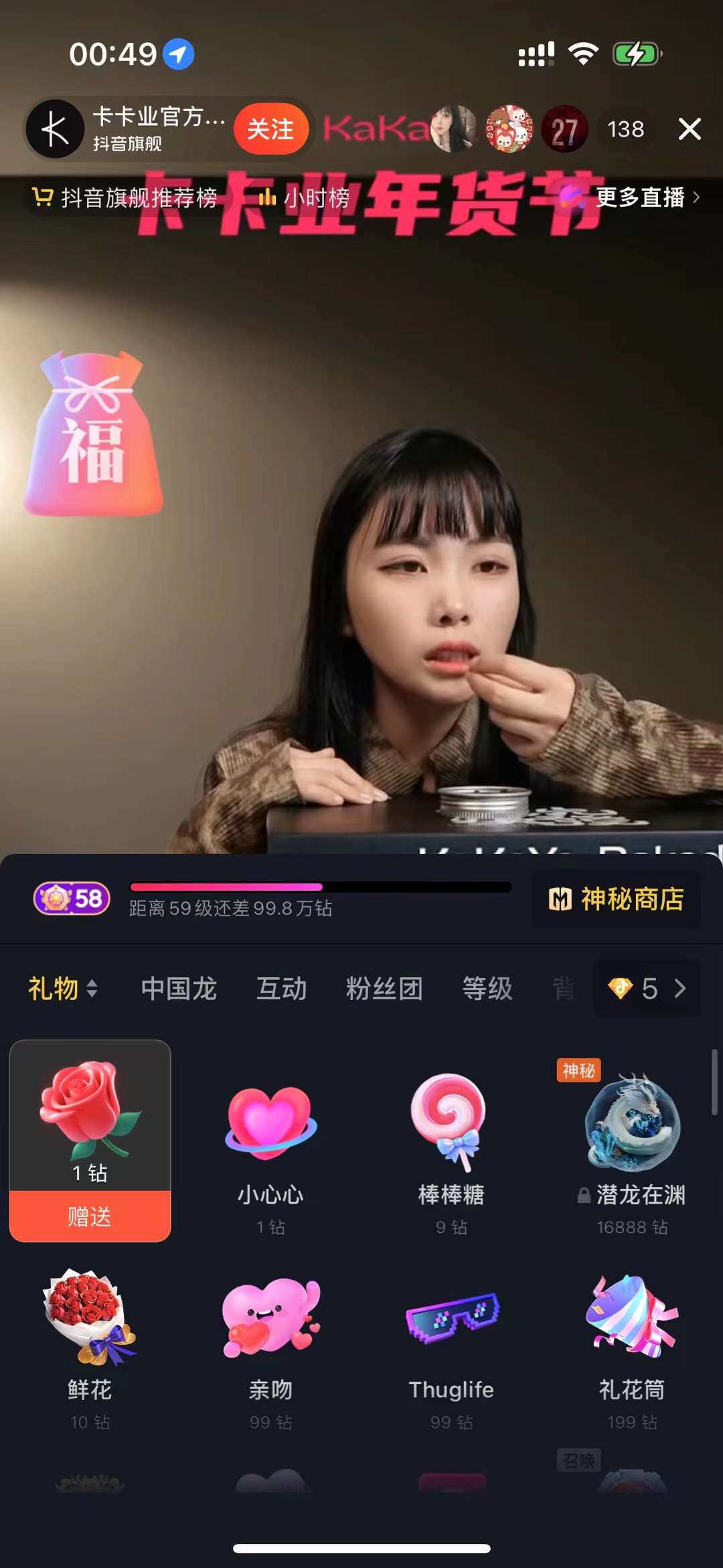Switch to the 粉丝团 tab
The width and height of the screenshot is (723, 1568).
pyautogui.click(x=384, y=989)
